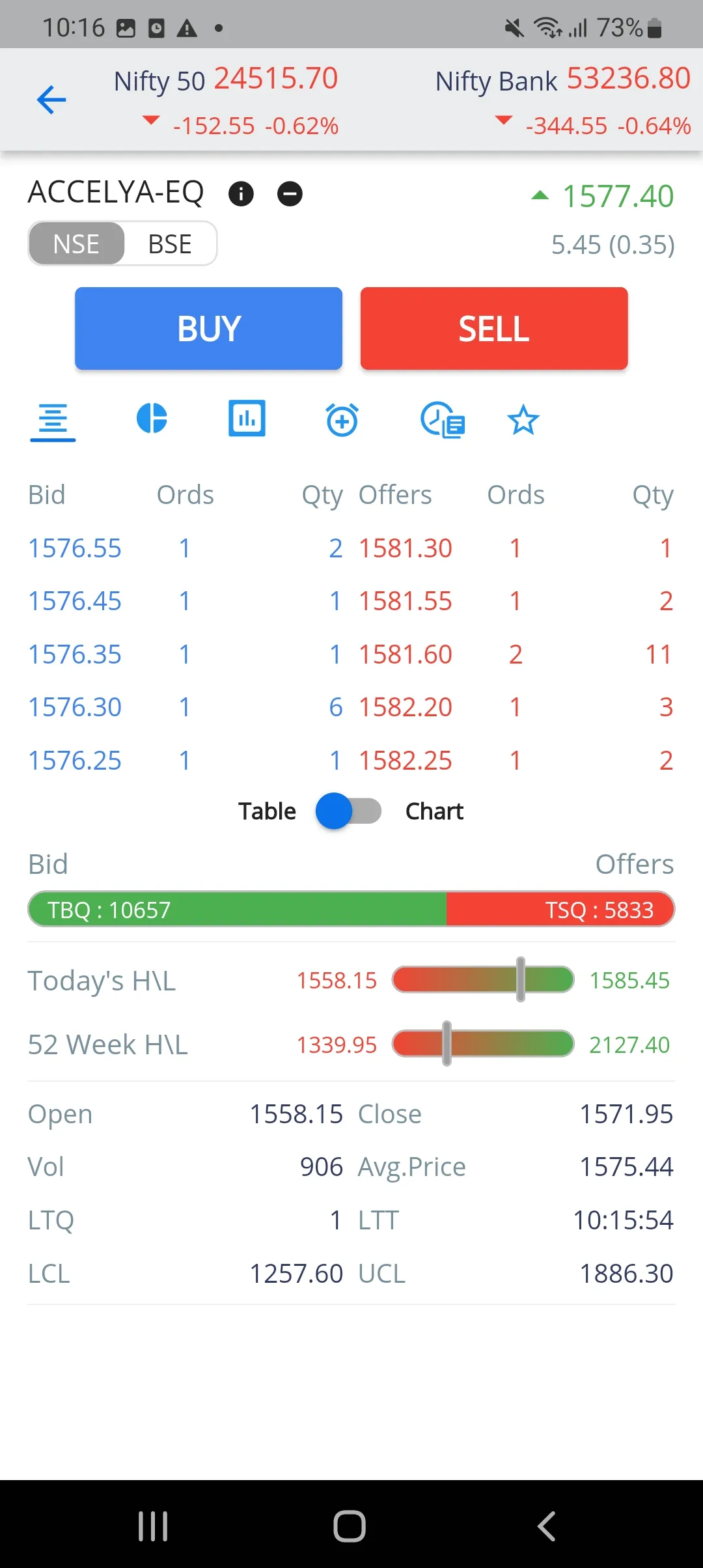Open the market depth tab
This screenshot has width=703, height=1568.
pos(53,420)
